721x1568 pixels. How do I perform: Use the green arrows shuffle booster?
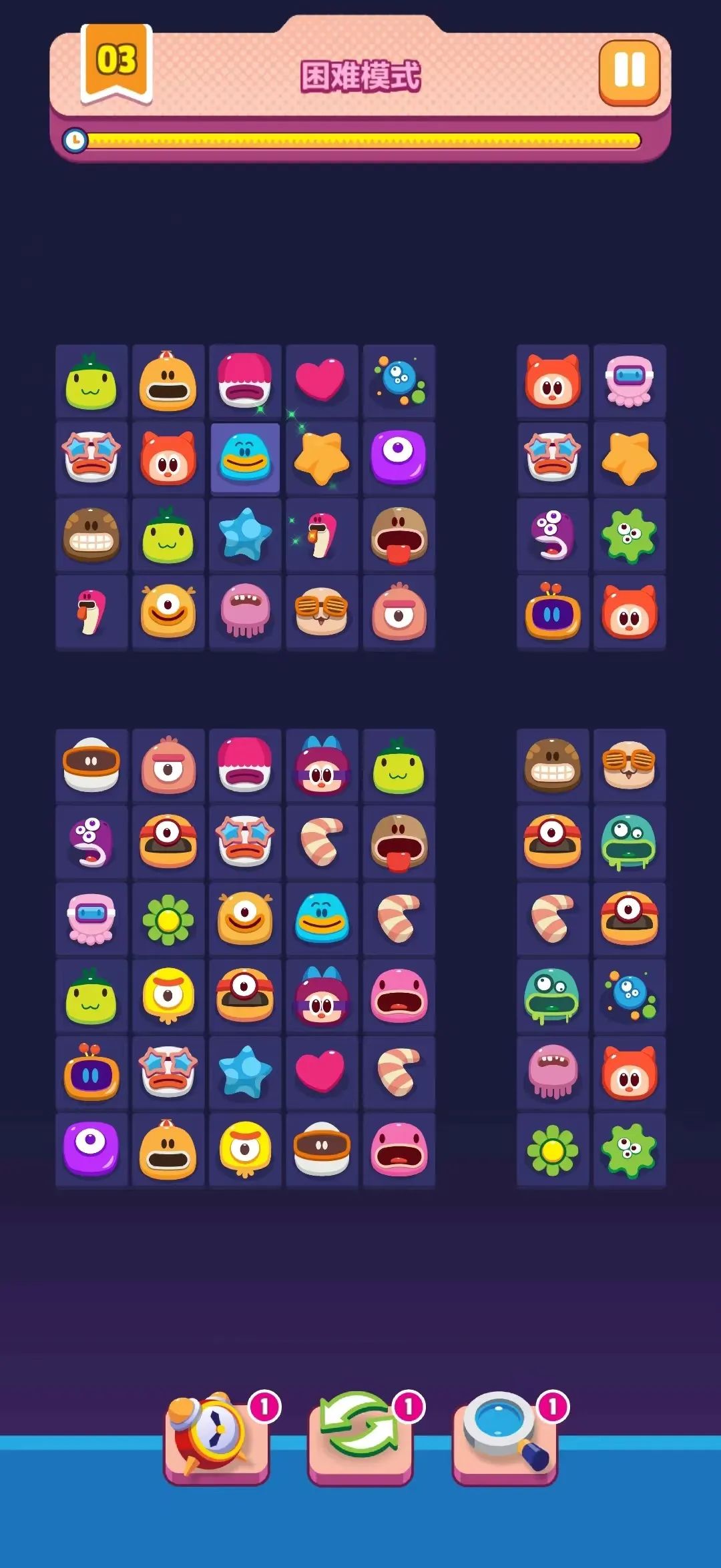(360, 1438)
